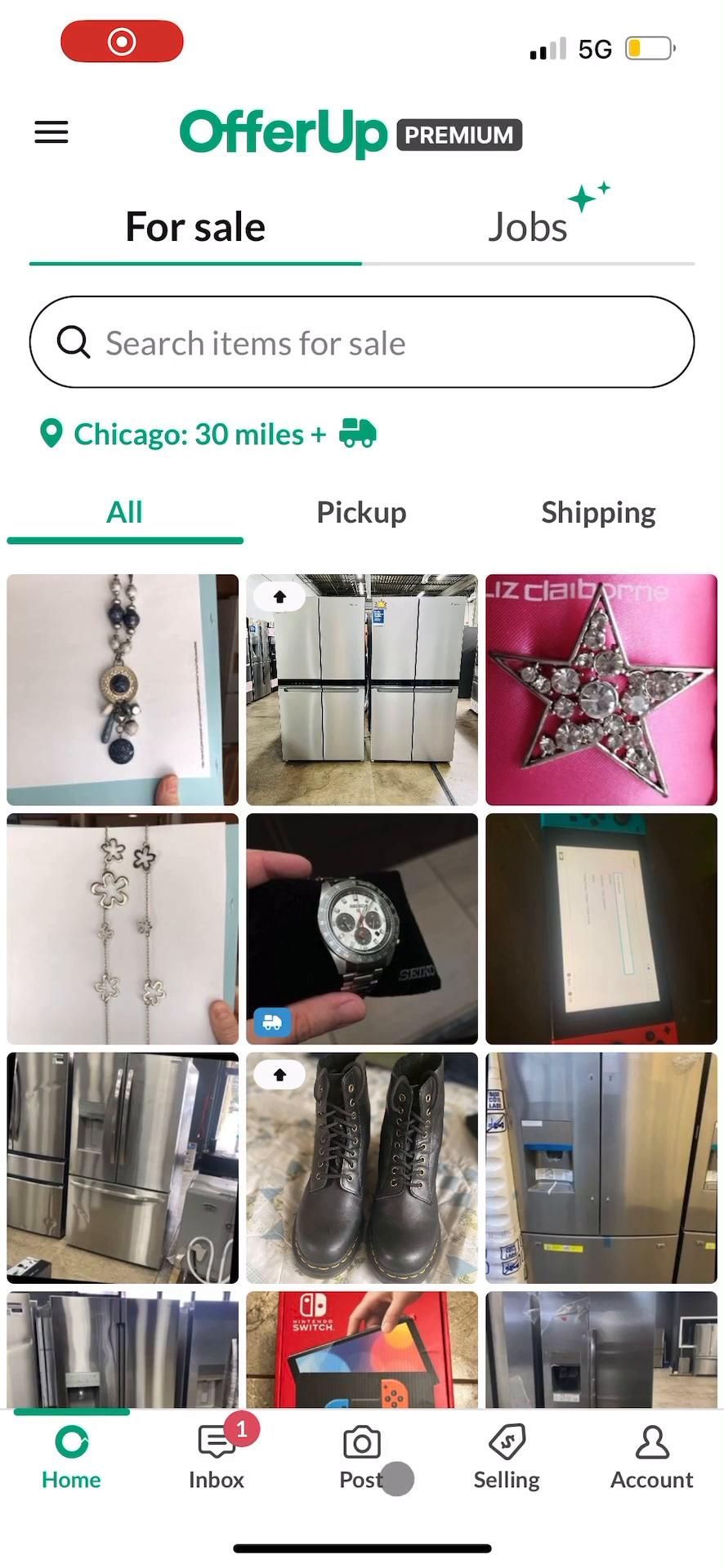Open the OfferUp Premium badge
724x1568 pixels.
pos(458,135)
